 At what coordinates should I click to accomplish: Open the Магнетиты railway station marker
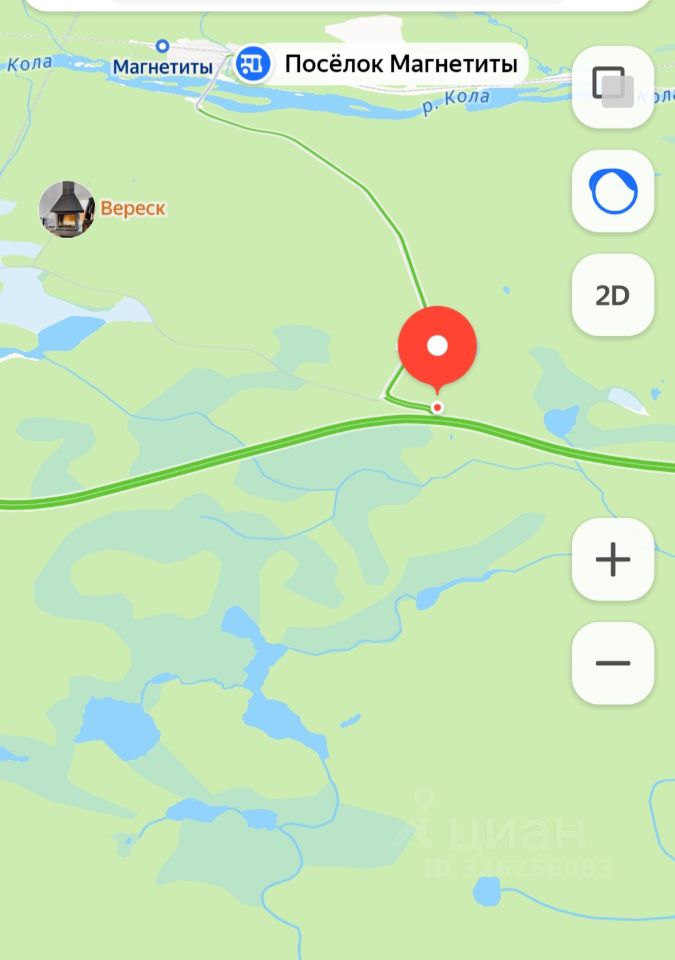coord(162,47)
